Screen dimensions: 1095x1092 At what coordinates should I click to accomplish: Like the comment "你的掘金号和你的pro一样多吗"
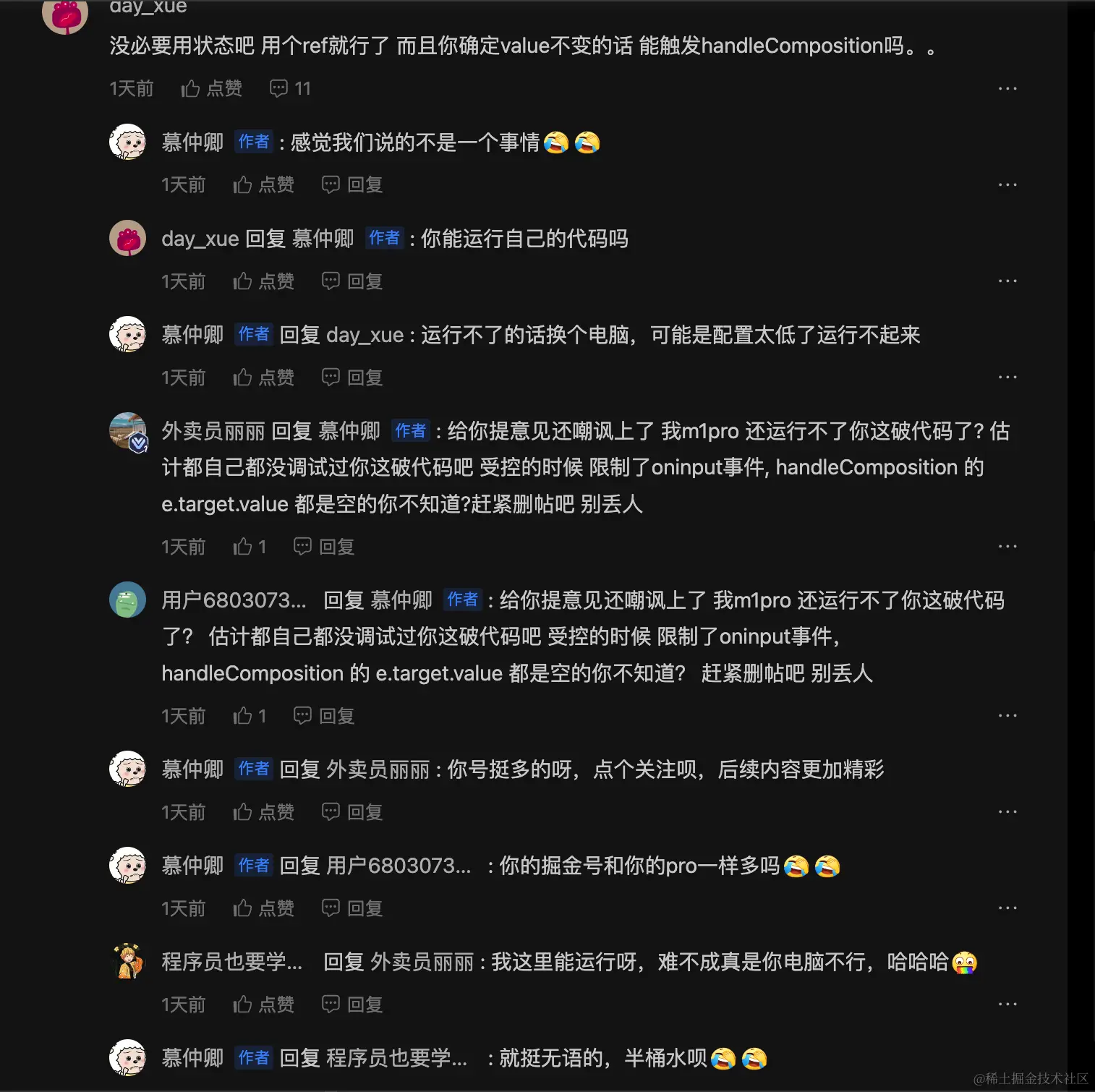click(x=263, y=908)
